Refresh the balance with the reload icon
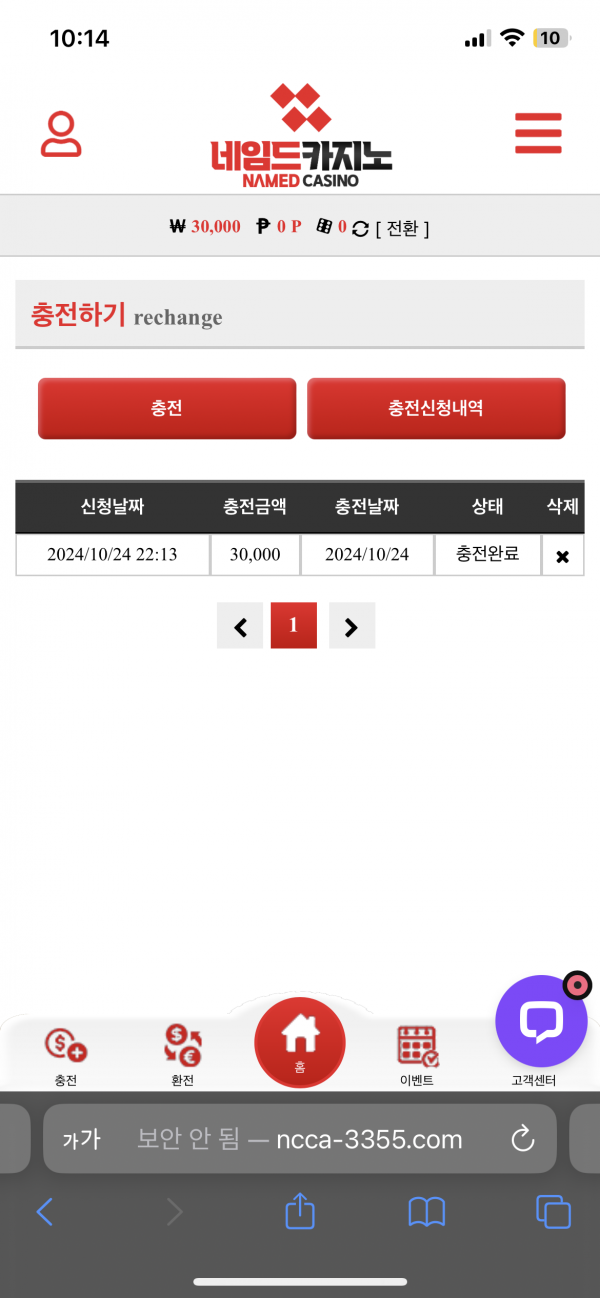600x1298 pixels. (x=360, y=229)
